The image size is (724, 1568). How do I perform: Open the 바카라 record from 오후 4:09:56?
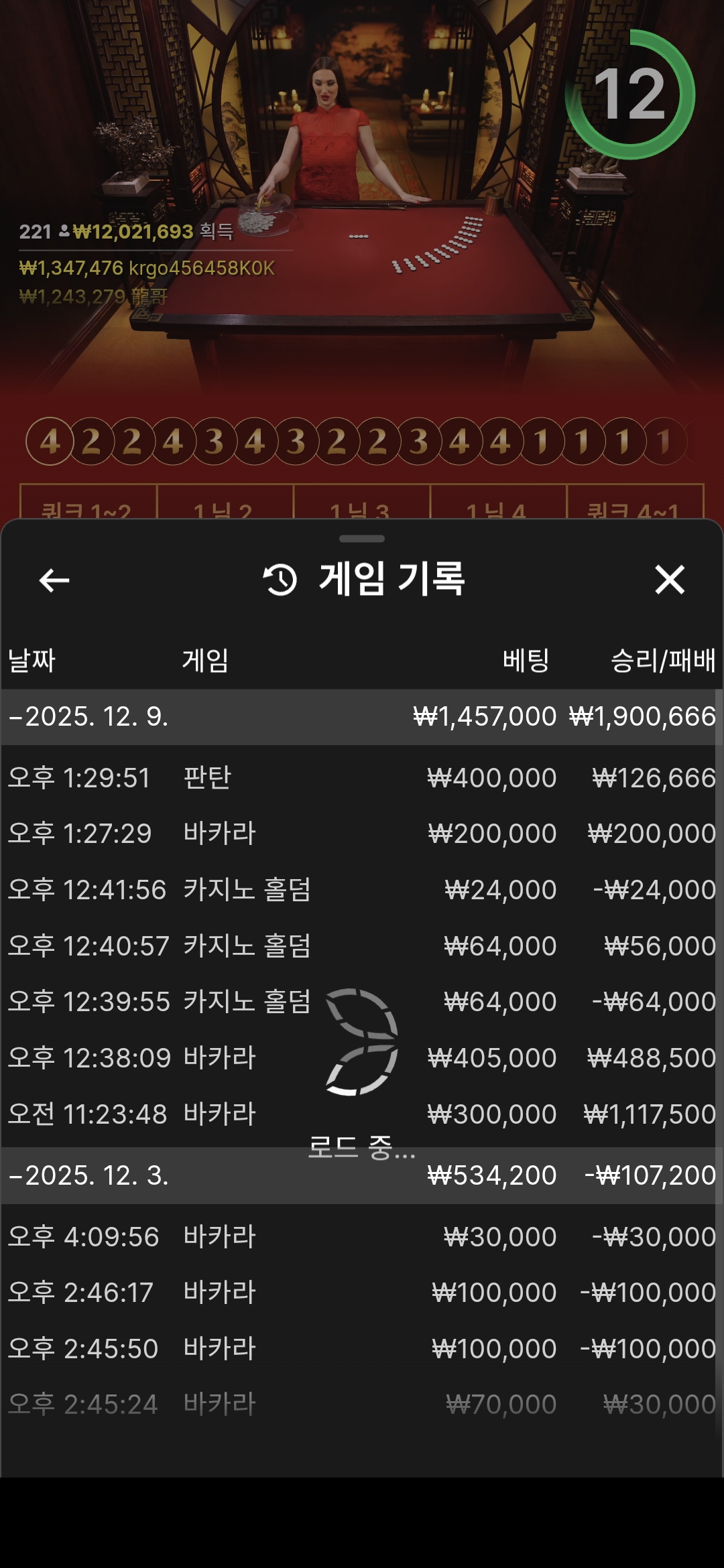[362, 1237]
